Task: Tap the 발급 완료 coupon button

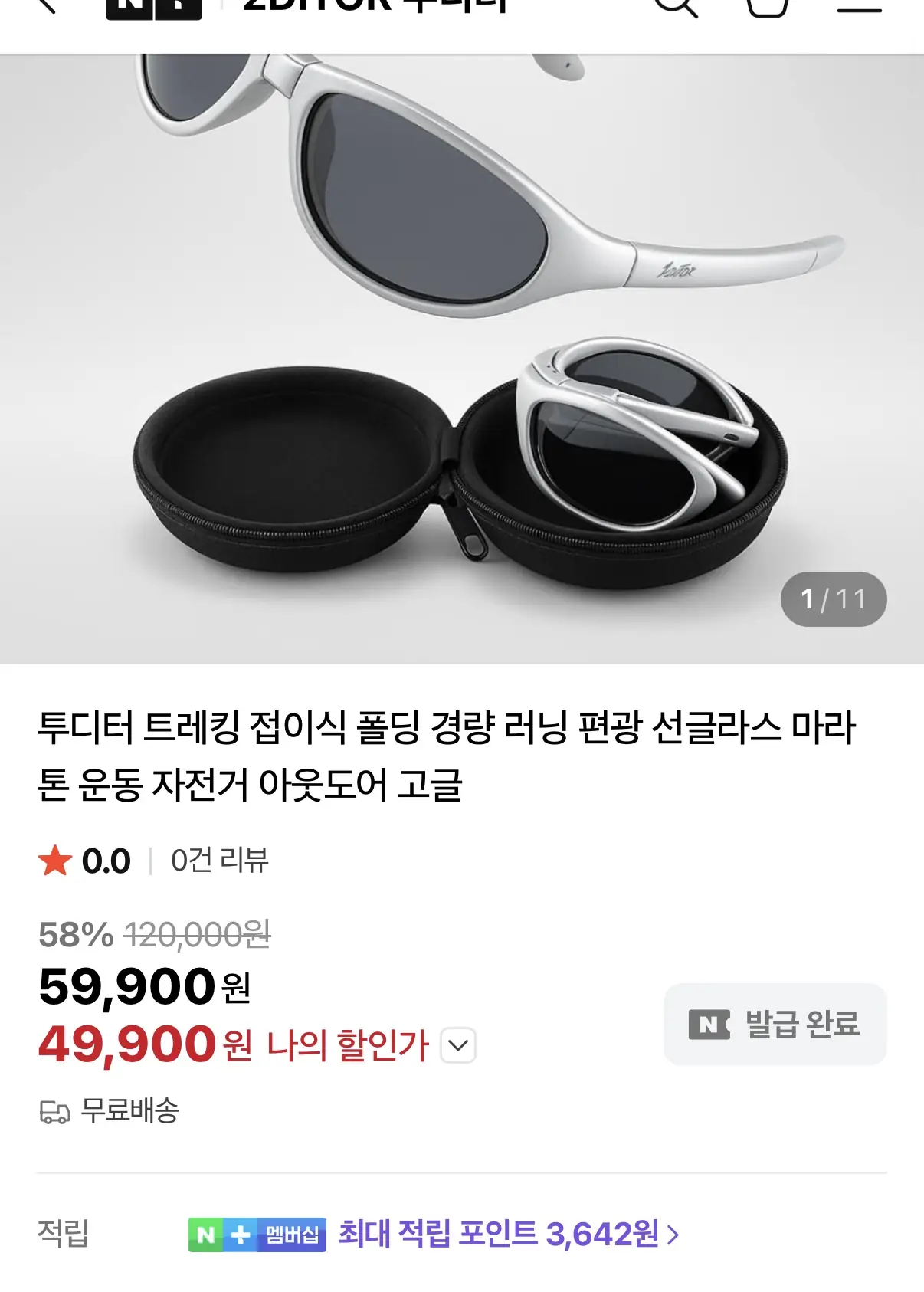Action: tap(775, 1025)
